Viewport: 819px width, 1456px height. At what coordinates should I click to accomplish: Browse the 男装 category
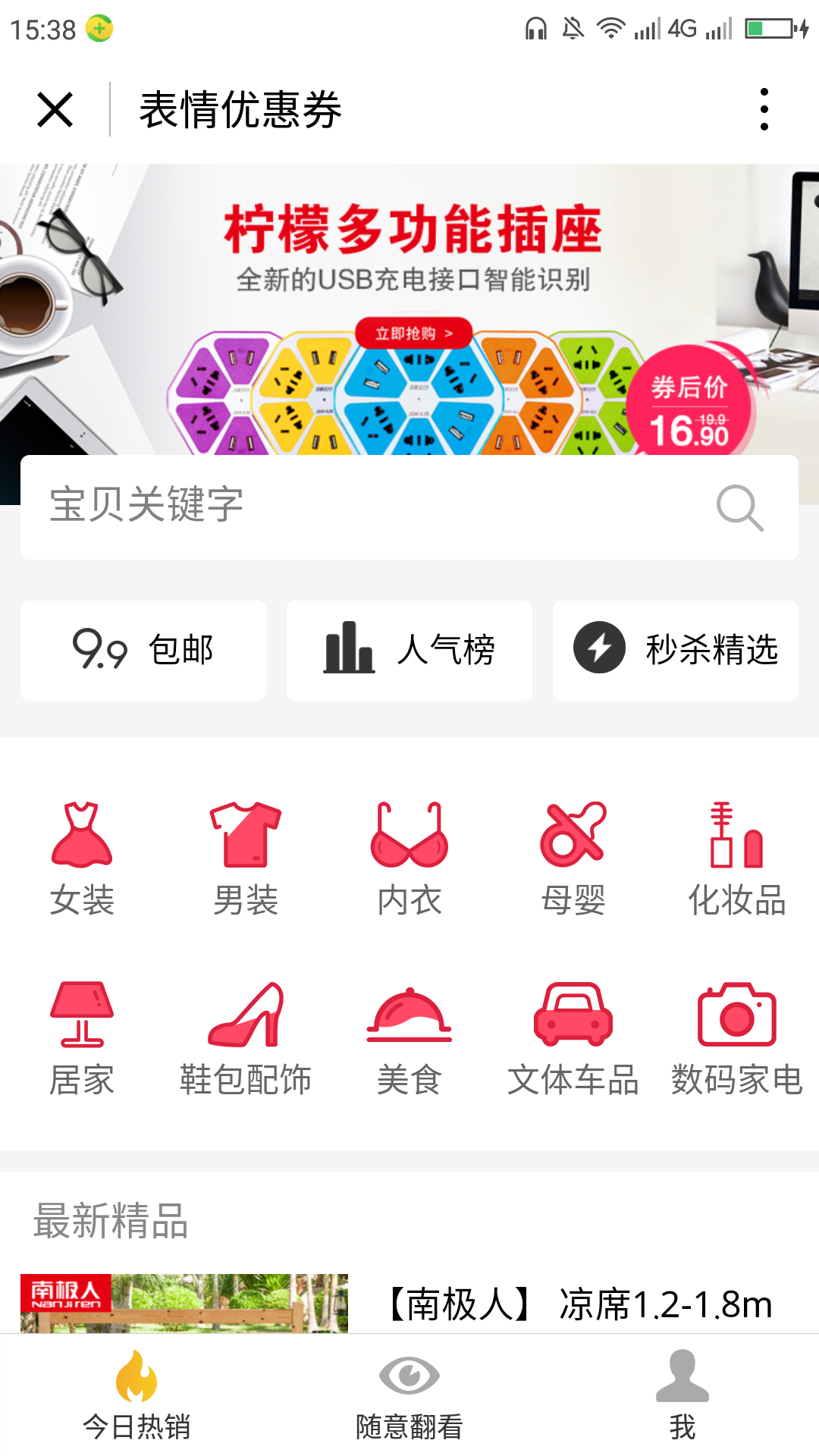(x=246, y=858)
